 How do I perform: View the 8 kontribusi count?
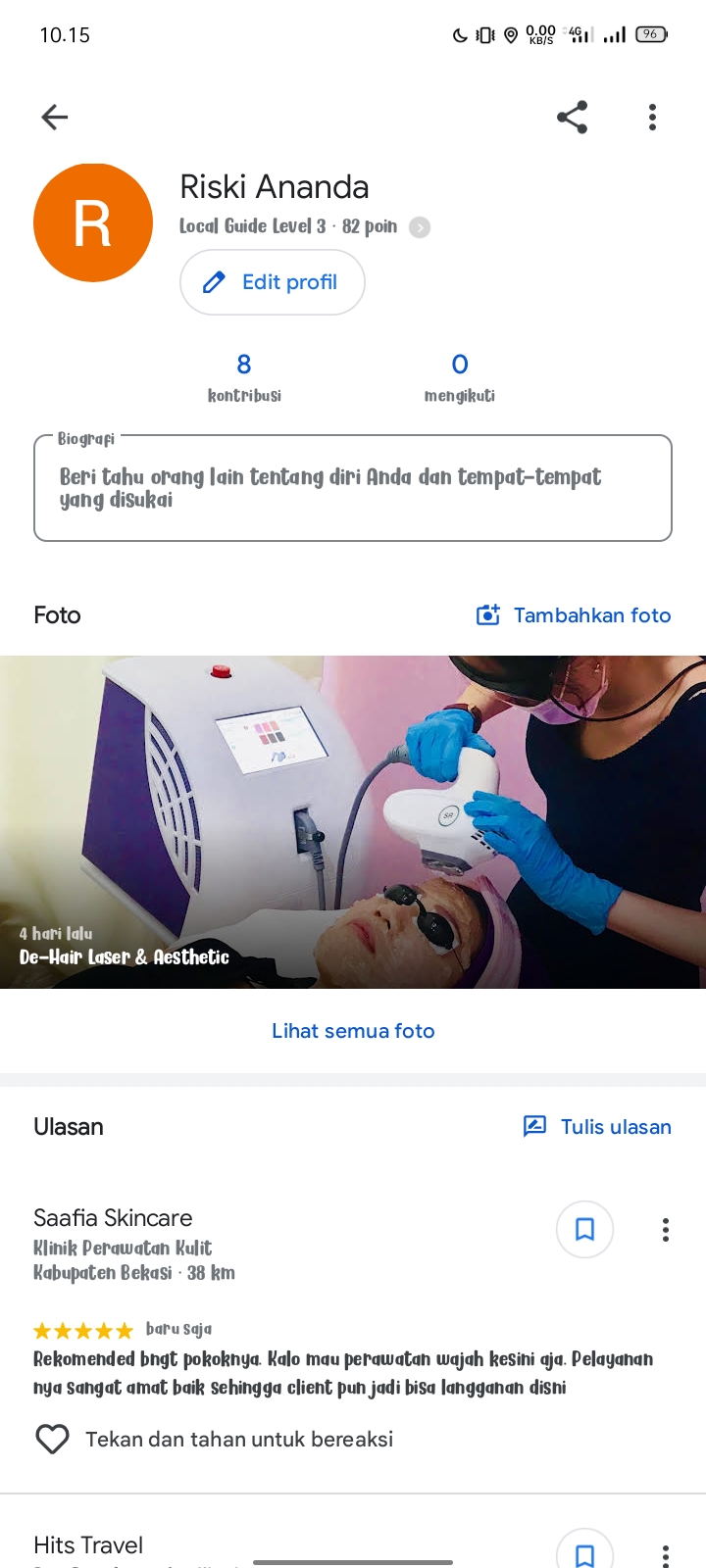pos(244,377)
